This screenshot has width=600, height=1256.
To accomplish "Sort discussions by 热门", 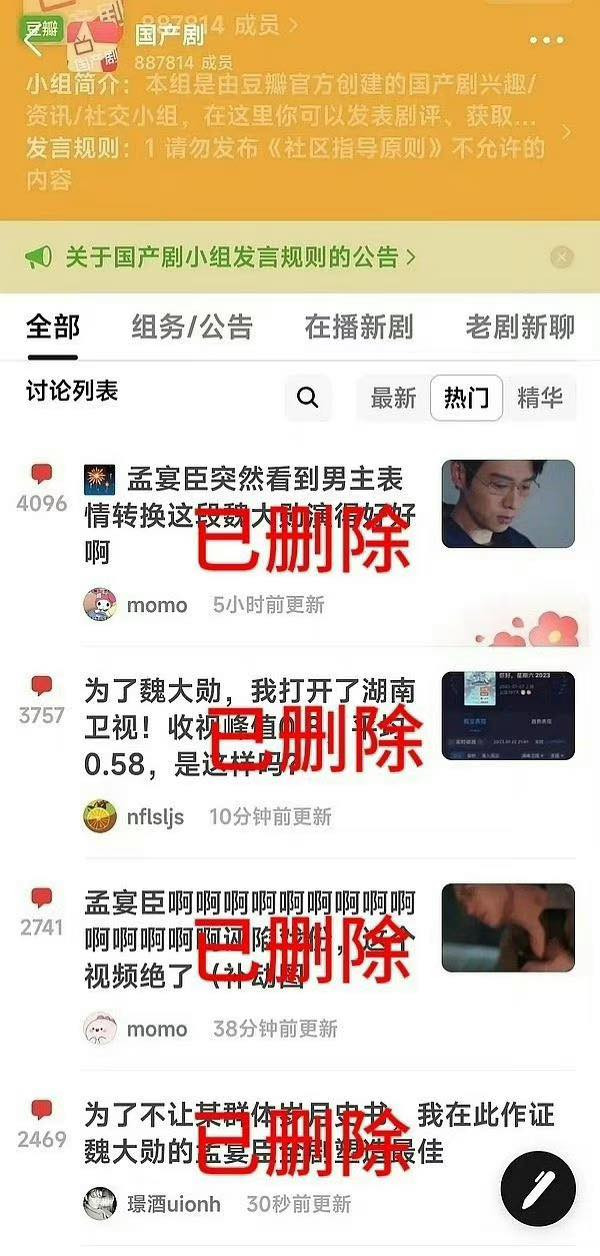I will pos(466,398).
